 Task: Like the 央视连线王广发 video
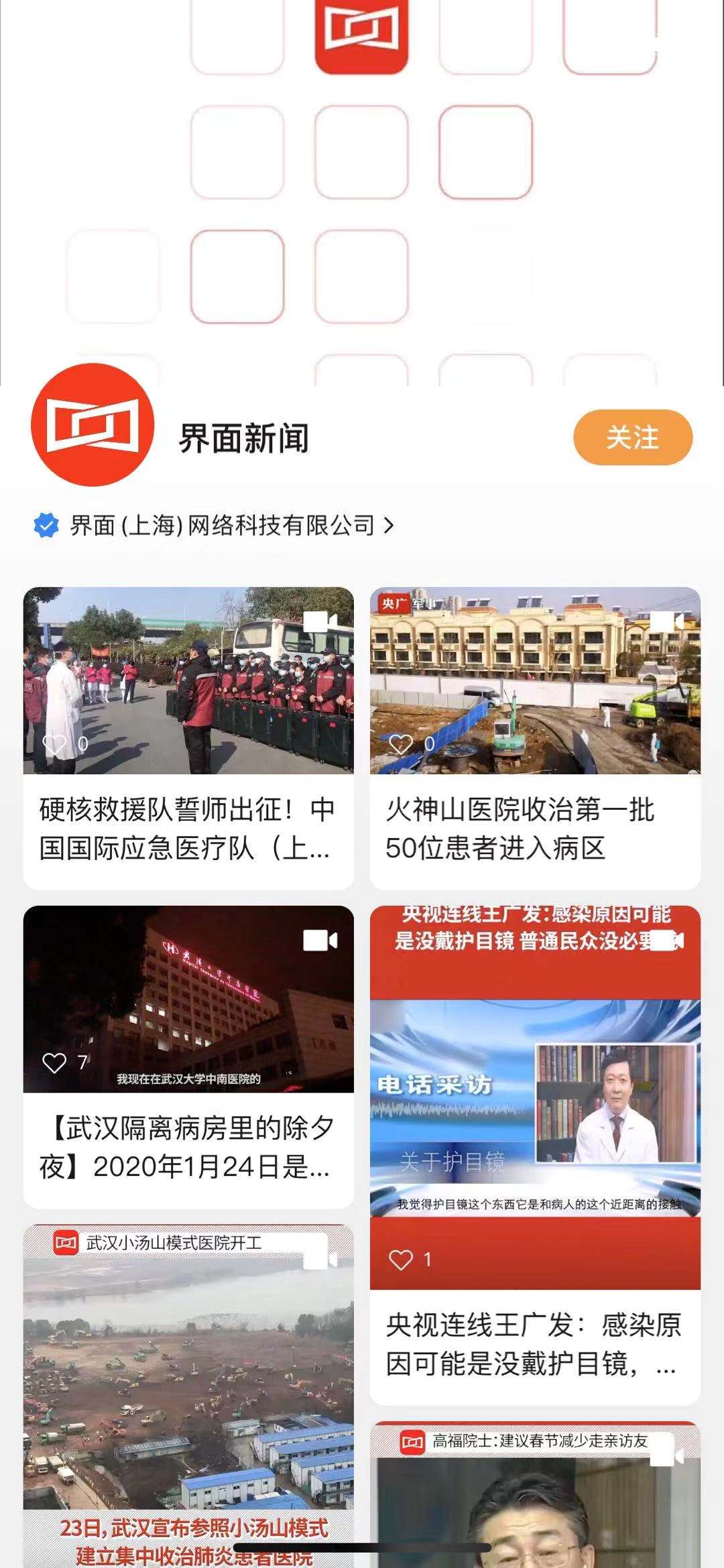pos(401,1260)
